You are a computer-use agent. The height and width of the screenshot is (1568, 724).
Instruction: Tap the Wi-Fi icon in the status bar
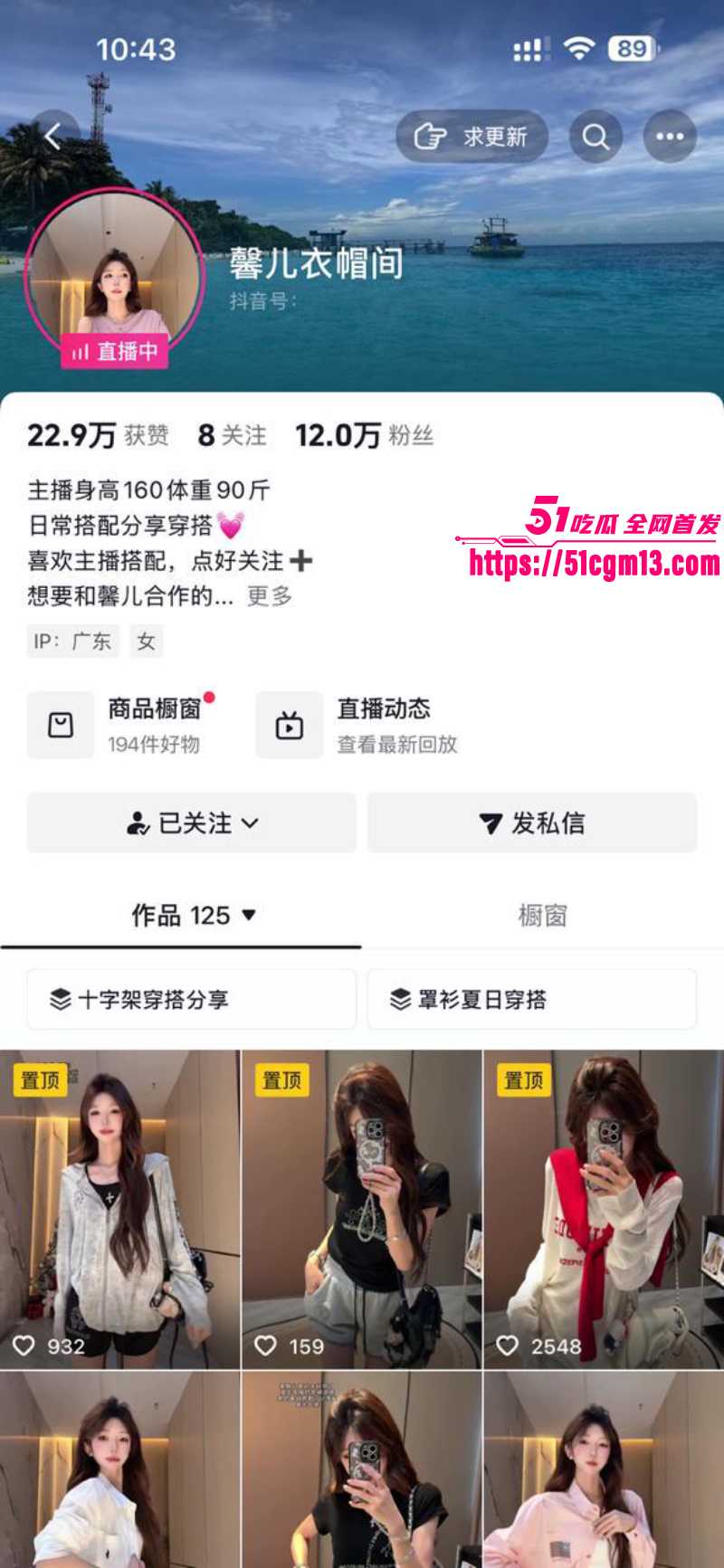tap(578, 50)
